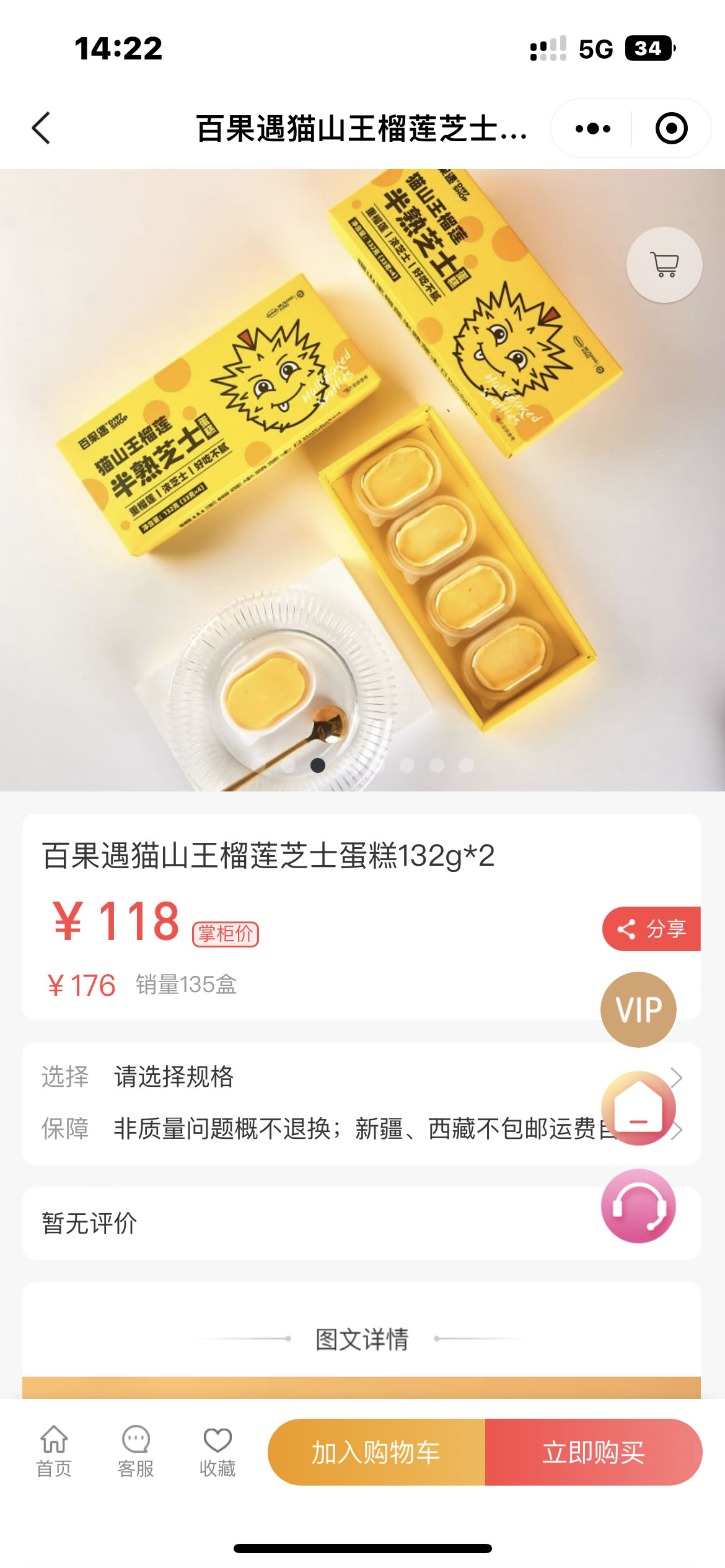
Task: Contact support via the pink headset button
Action: [x=638, y=1206]
